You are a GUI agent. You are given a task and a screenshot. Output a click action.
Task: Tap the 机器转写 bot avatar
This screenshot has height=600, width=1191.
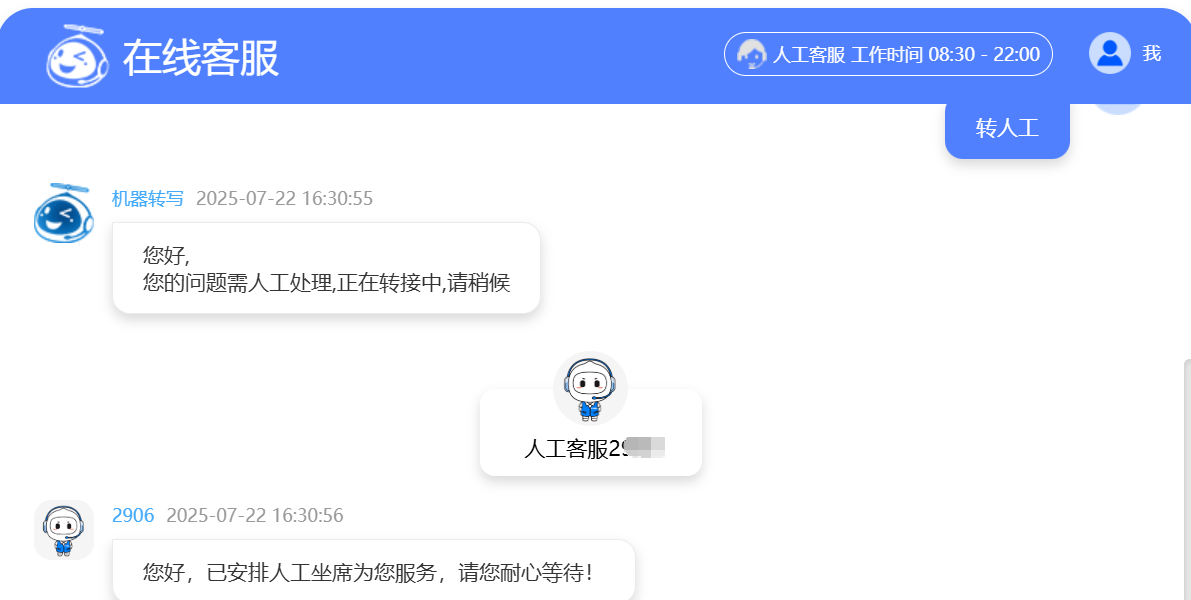click(x=63, y=213)
